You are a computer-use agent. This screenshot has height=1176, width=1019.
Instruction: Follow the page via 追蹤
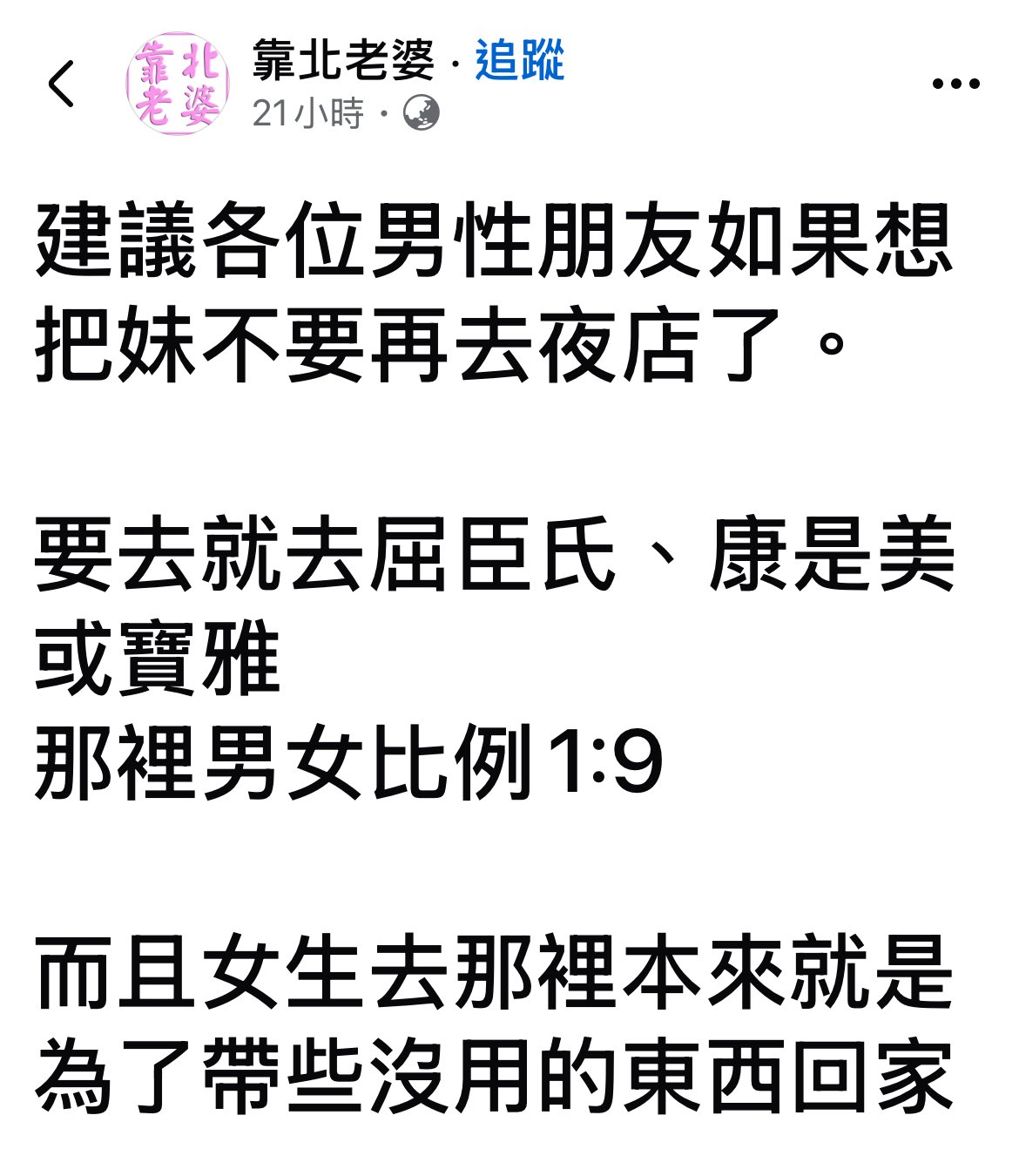click(520, 61)
